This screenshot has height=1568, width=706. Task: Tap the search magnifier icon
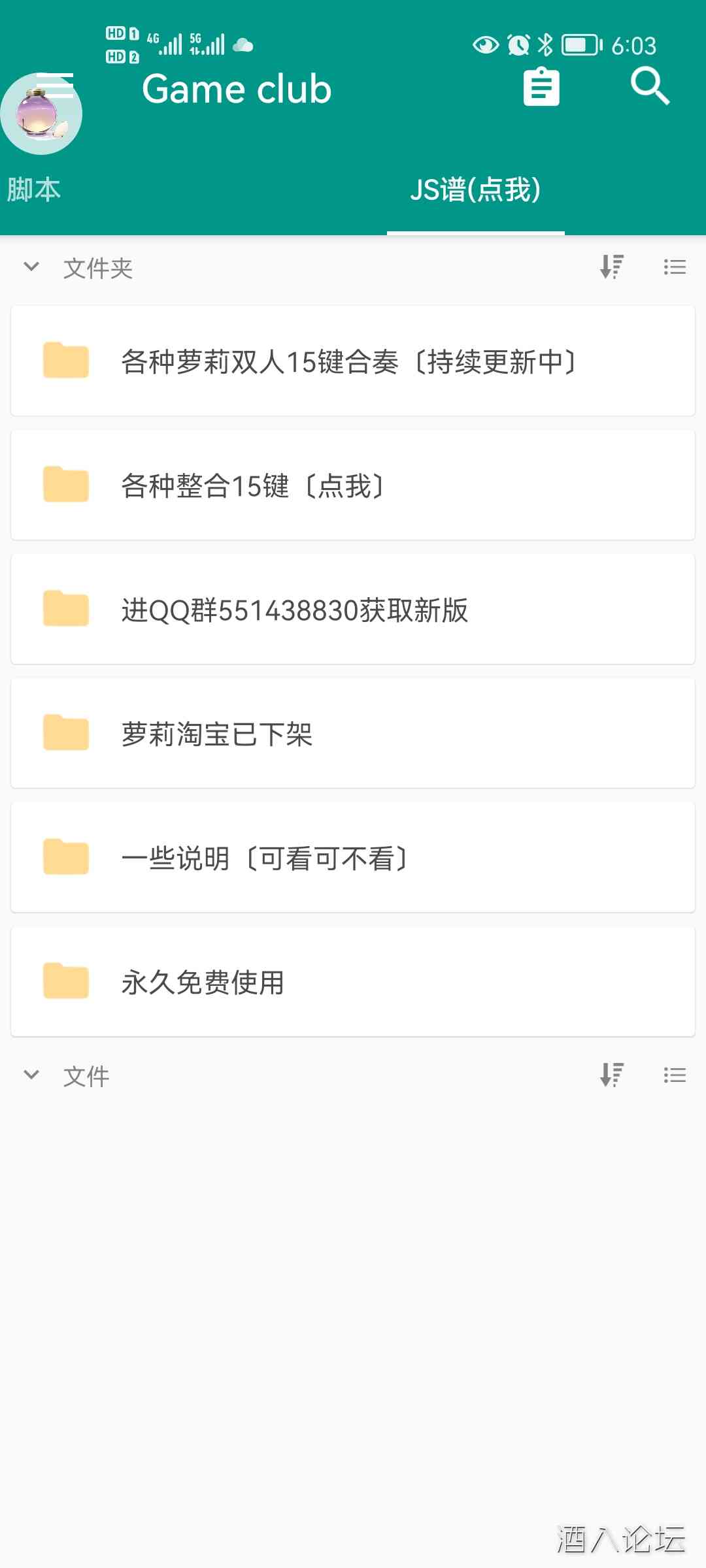[x=650, y=87]
